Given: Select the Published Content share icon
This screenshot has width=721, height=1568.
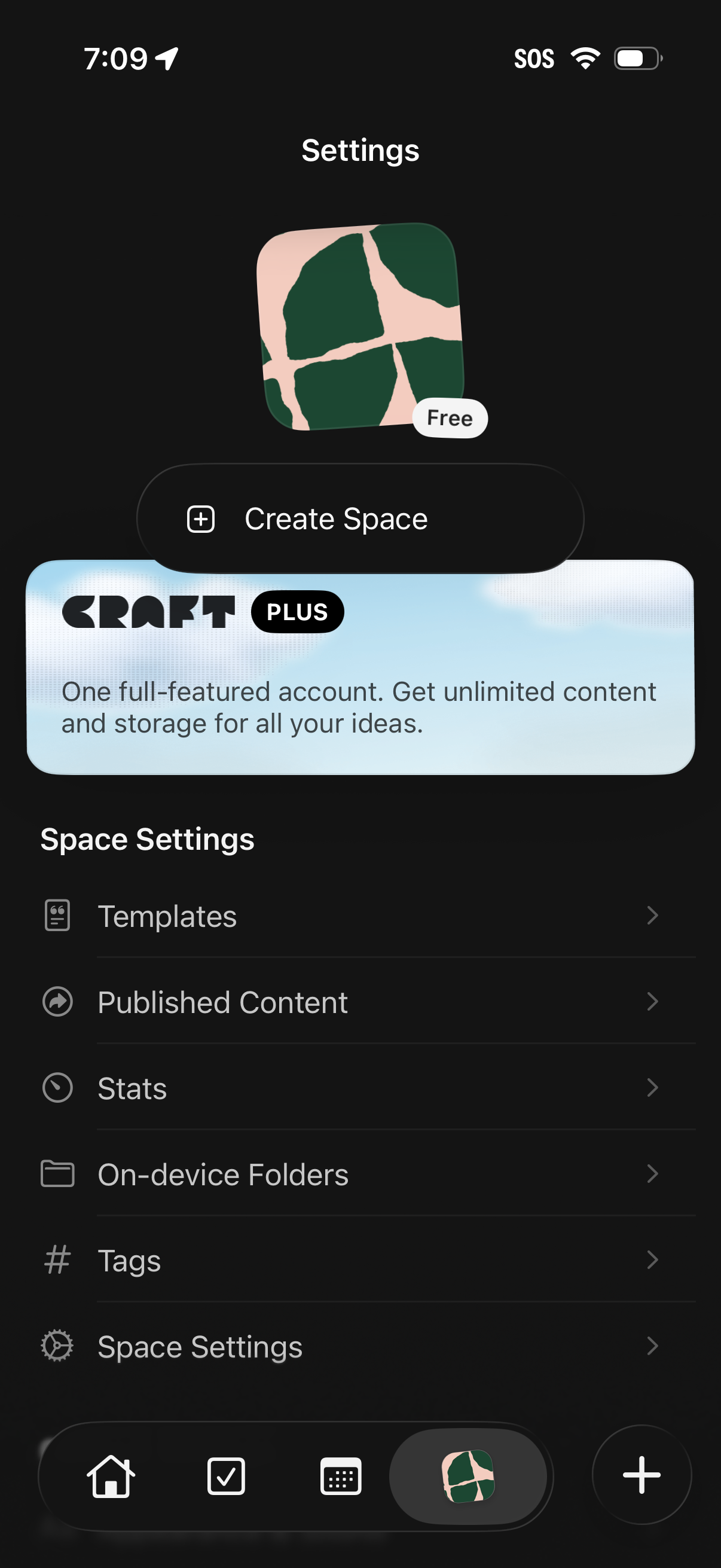Looking at the screenshot, I should click(57, 1001).
